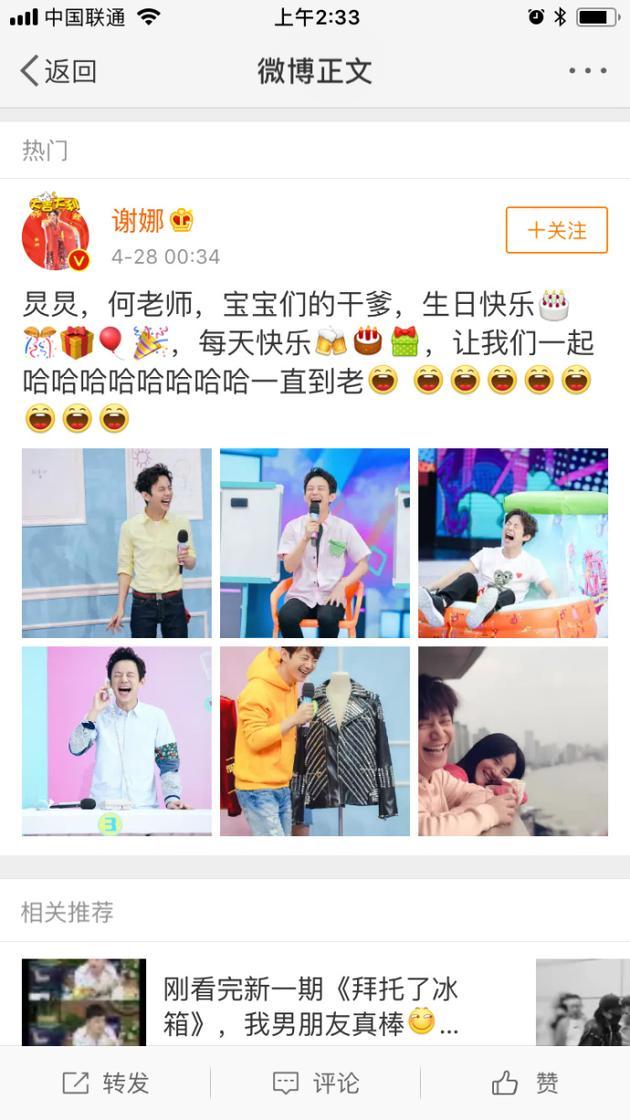This screenshot has width=630, height=1120.
Task: Open recommended post about 拜托了冰箱
Action: pyautogui.click(x=310, y=1005)
